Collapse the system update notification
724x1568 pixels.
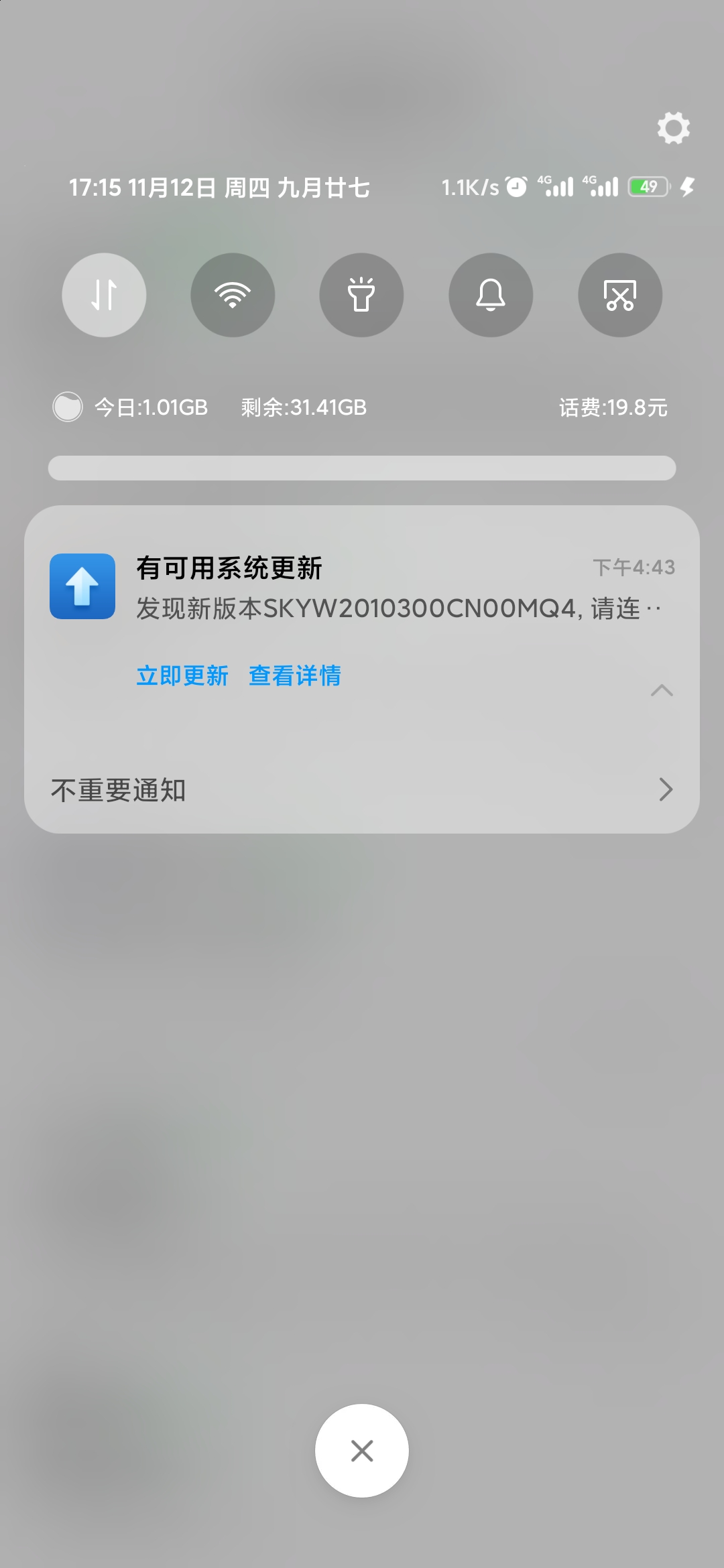[662, 690]
